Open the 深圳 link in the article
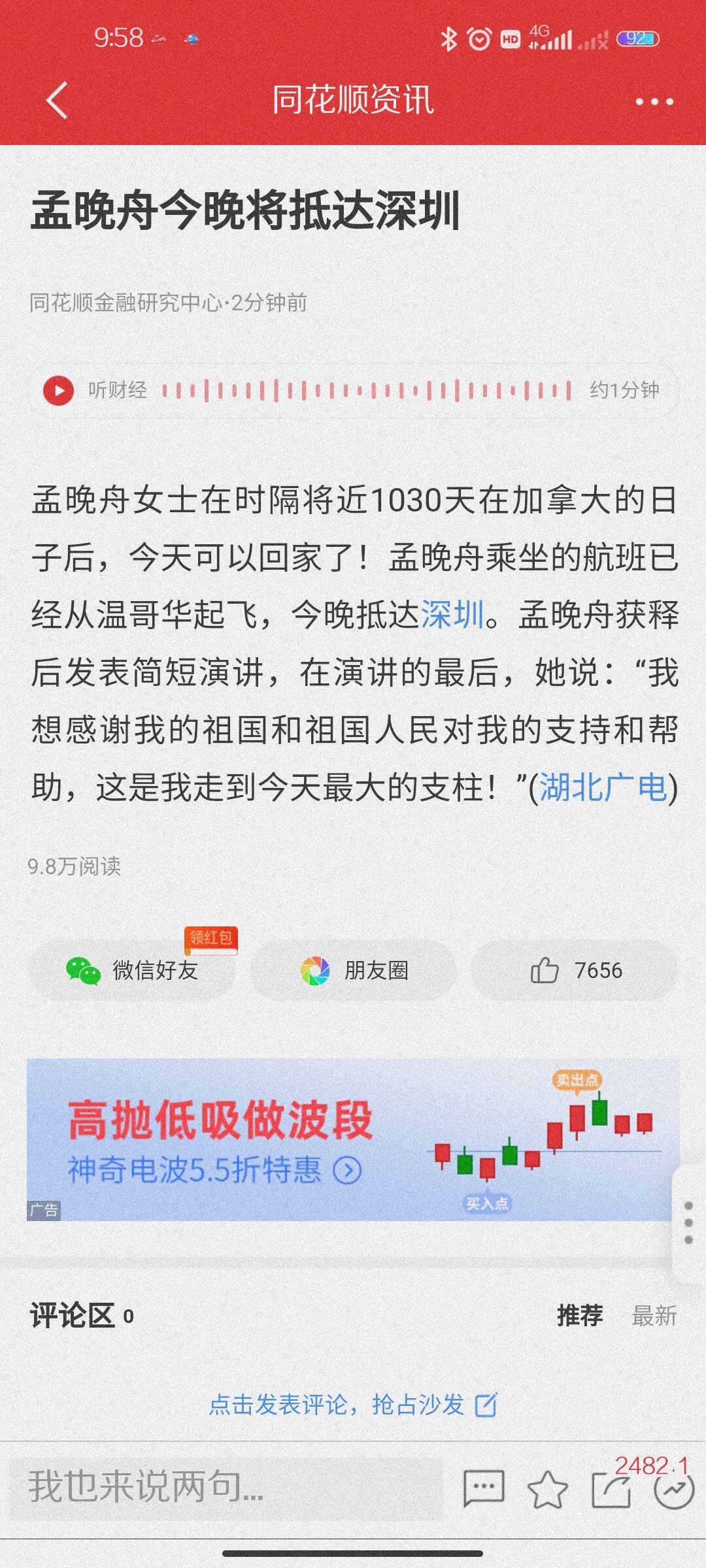 coord(452,615)
